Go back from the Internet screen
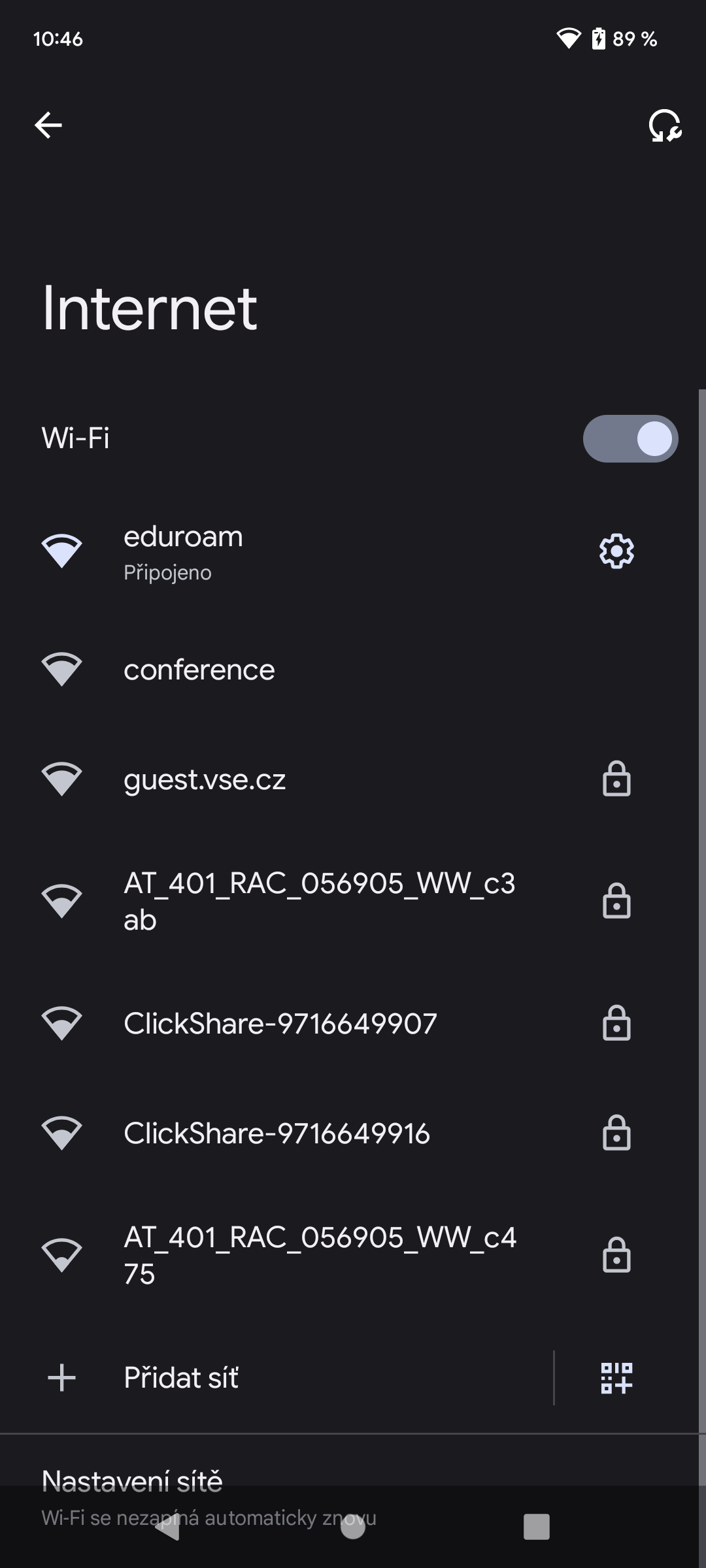Viewport: 706px width, 1568px height. coord(48,125)
